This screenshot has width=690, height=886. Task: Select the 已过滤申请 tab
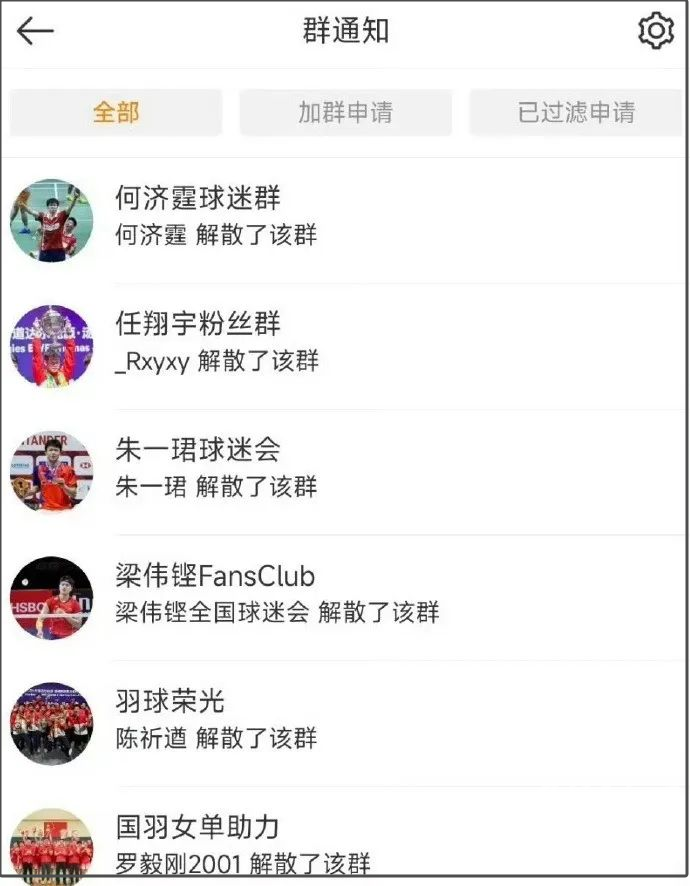click(x=575, y=113)
